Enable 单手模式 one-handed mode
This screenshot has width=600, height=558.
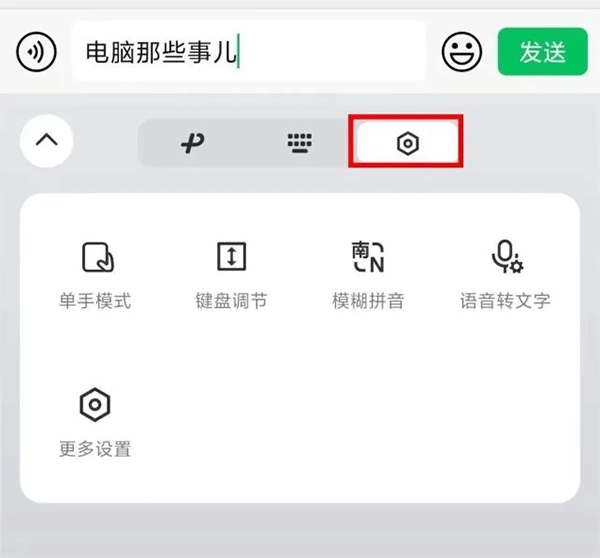(96, 275)
